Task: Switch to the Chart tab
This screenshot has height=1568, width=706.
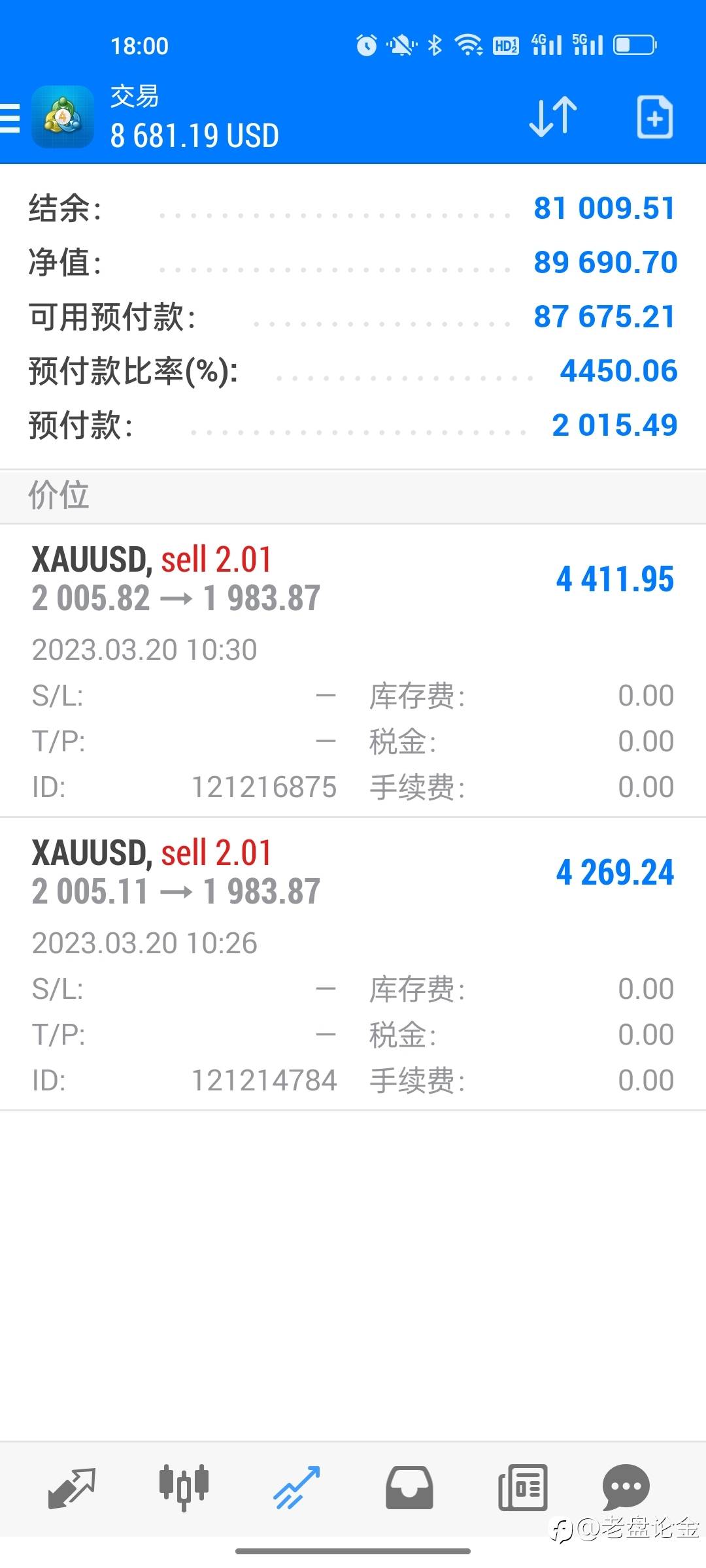Action: (184, 1488)
